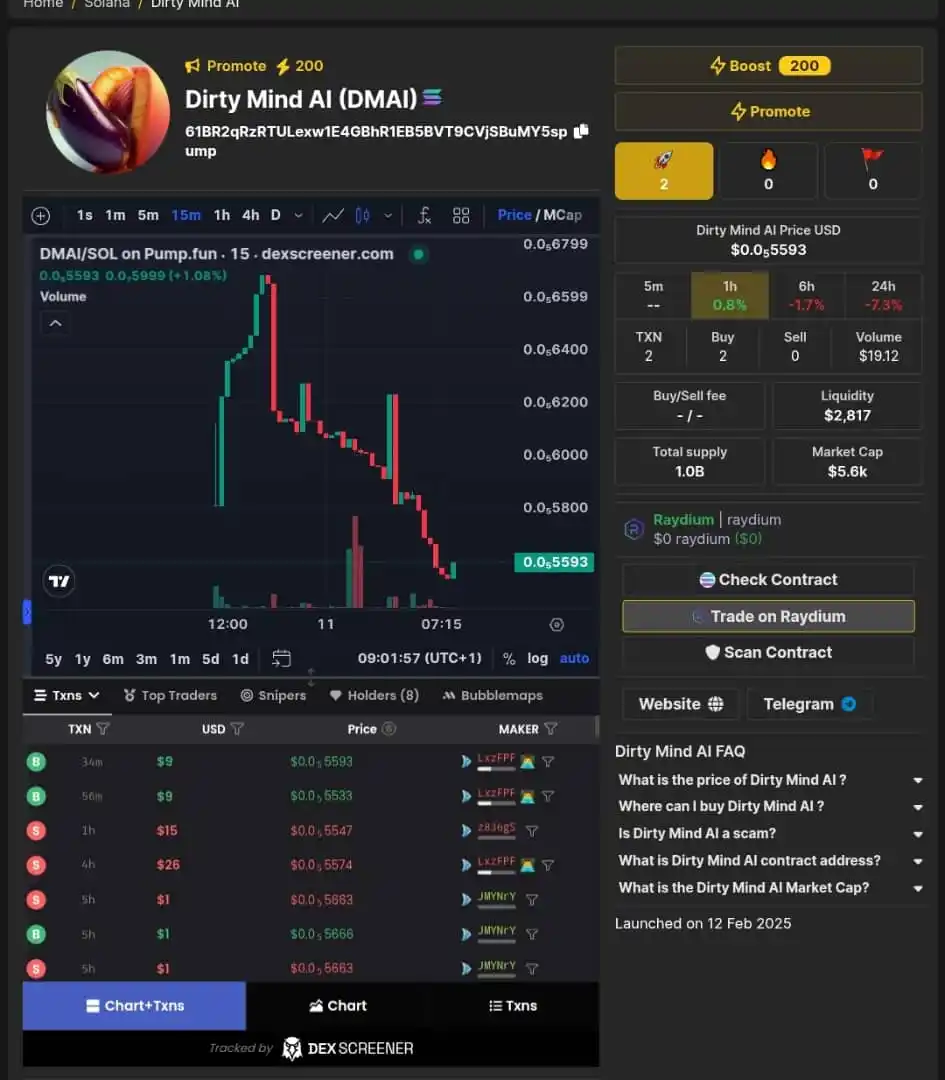Open the Telegram link

(x=809, y=704)
